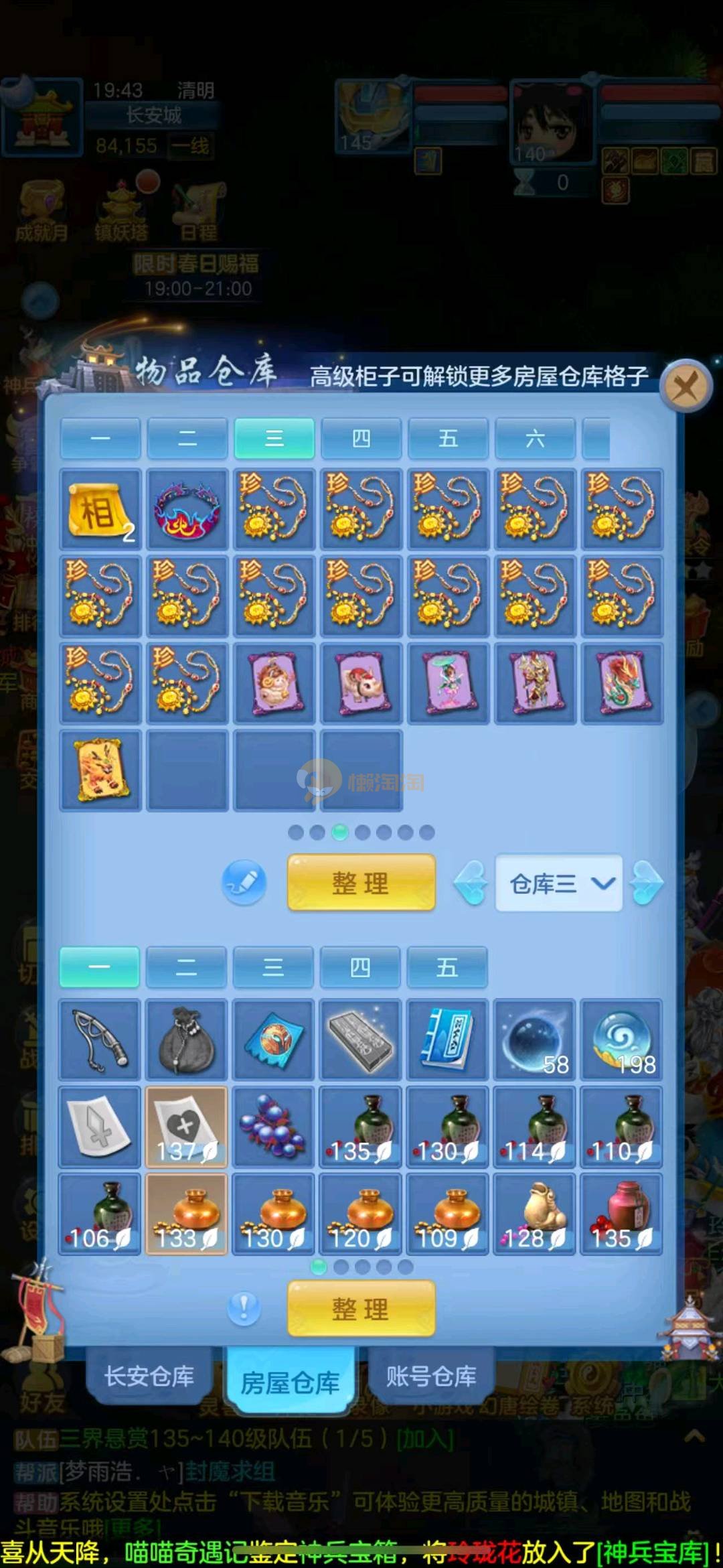
Task: Select the golden dragon card in warehouse
Action: coord(100,771)
